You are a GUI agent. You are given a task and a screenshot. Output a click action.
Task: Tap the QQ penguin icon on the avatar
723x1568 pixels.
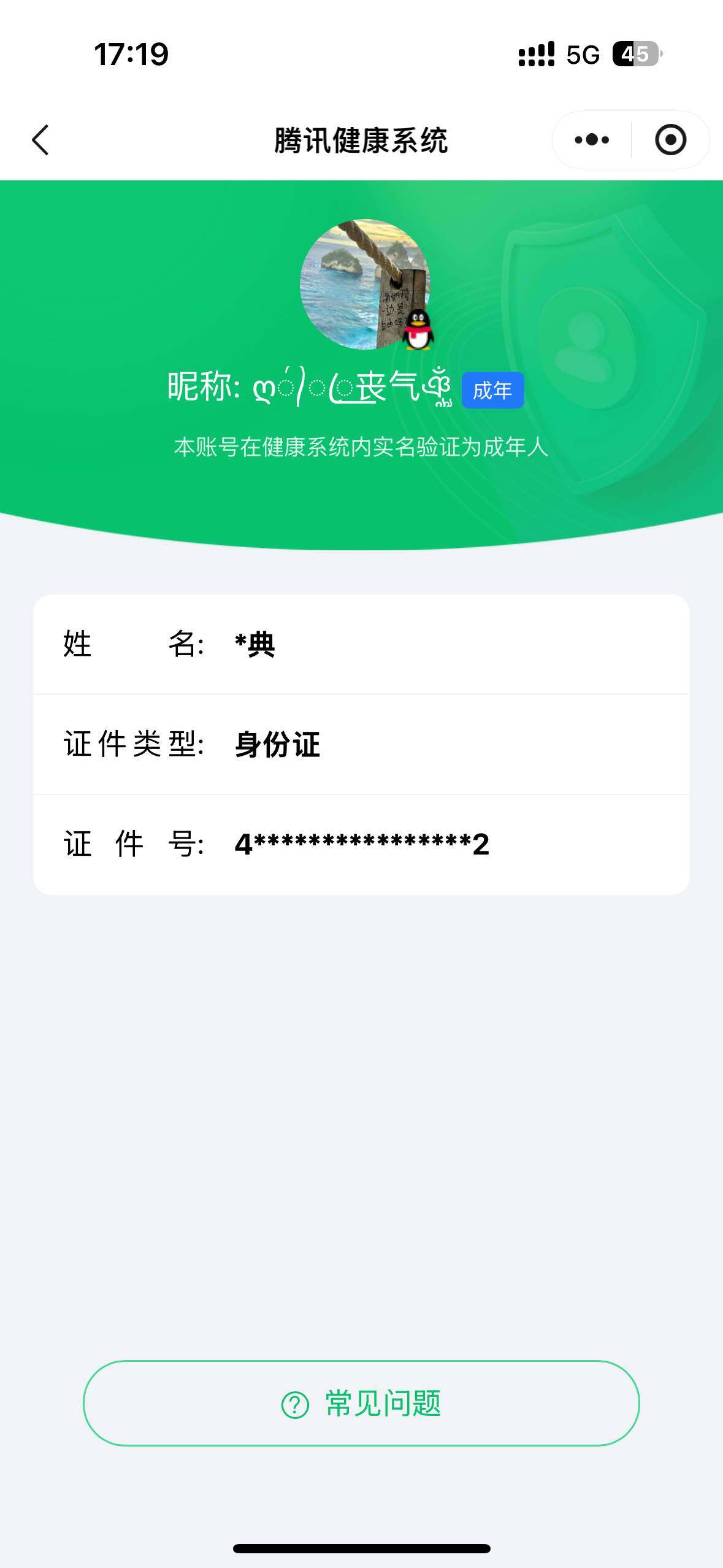(417, 329)
